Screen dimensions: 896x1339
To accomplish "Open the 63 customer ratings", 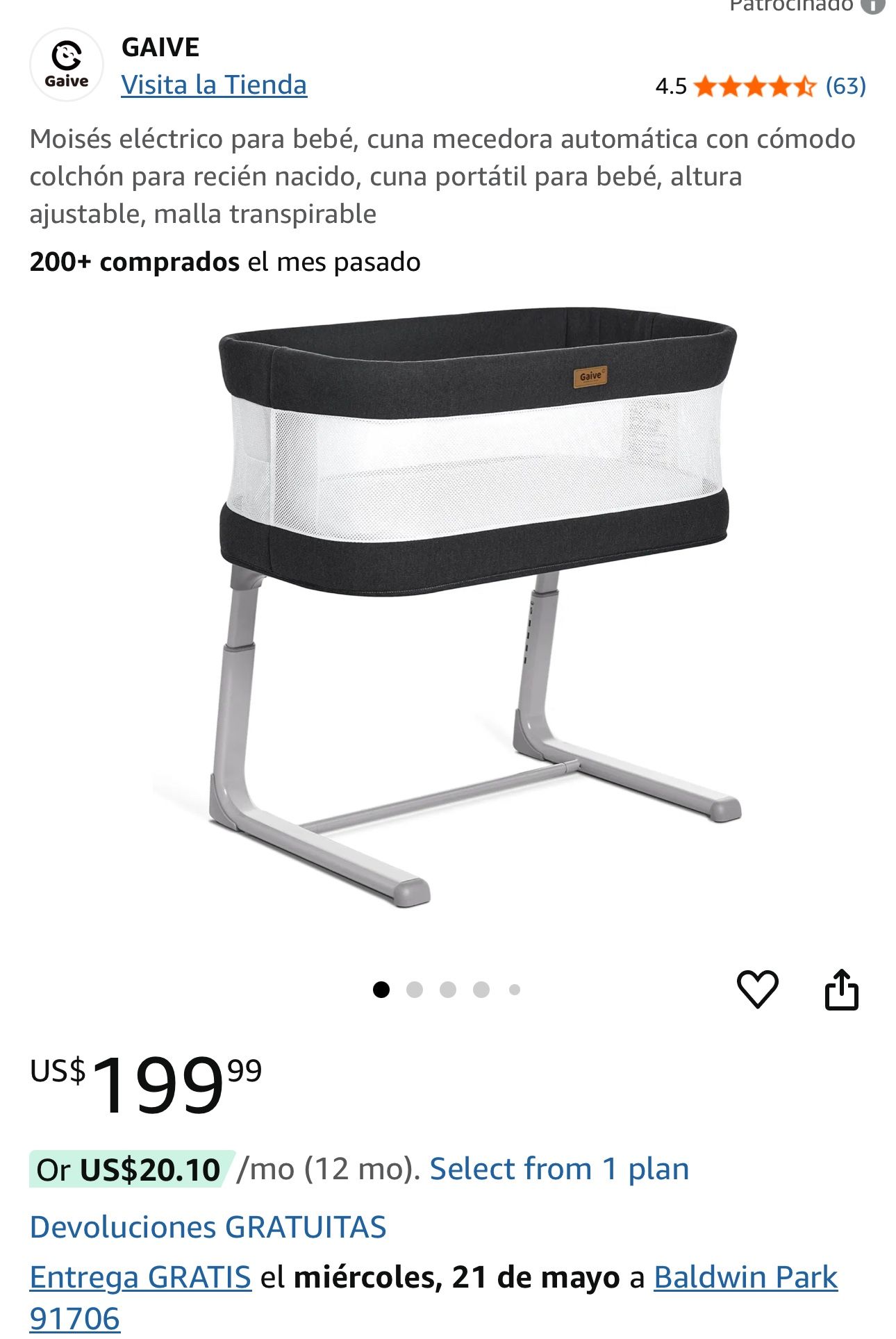I will click(x=845, y=86).
